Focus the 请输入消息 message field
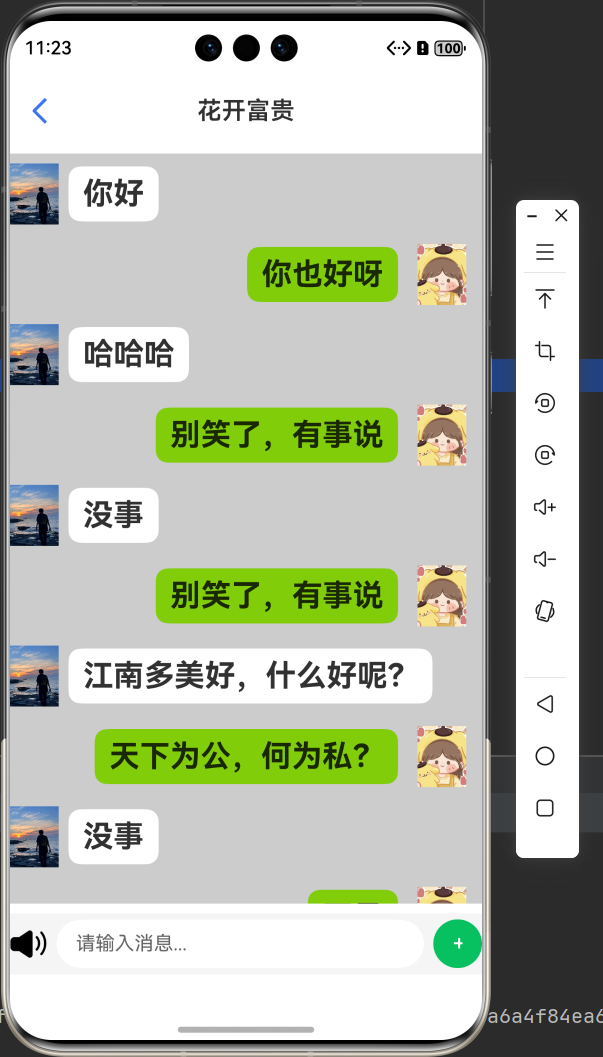 [x=240, y=943]
